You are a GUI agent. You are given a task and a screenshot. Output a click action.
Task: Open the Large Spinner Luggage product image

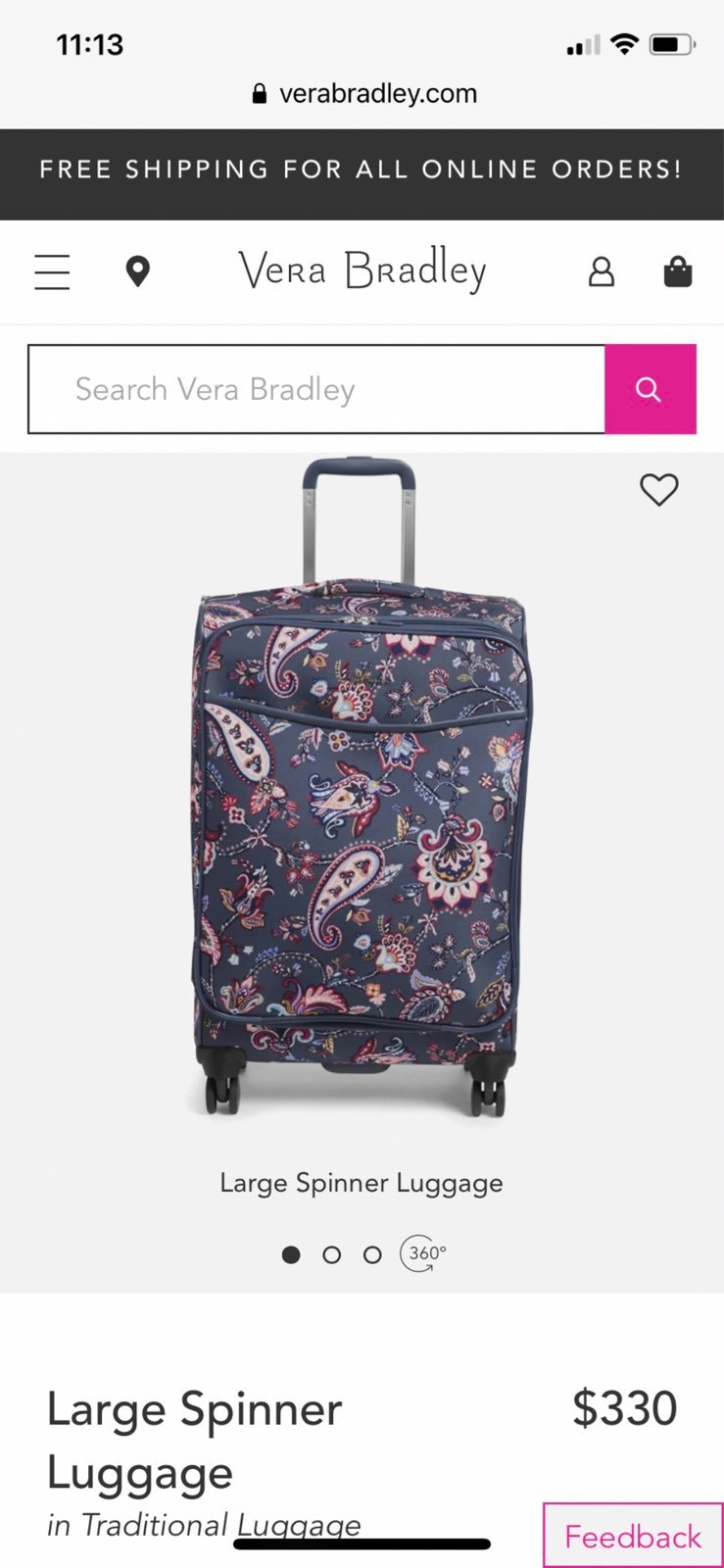362,787
